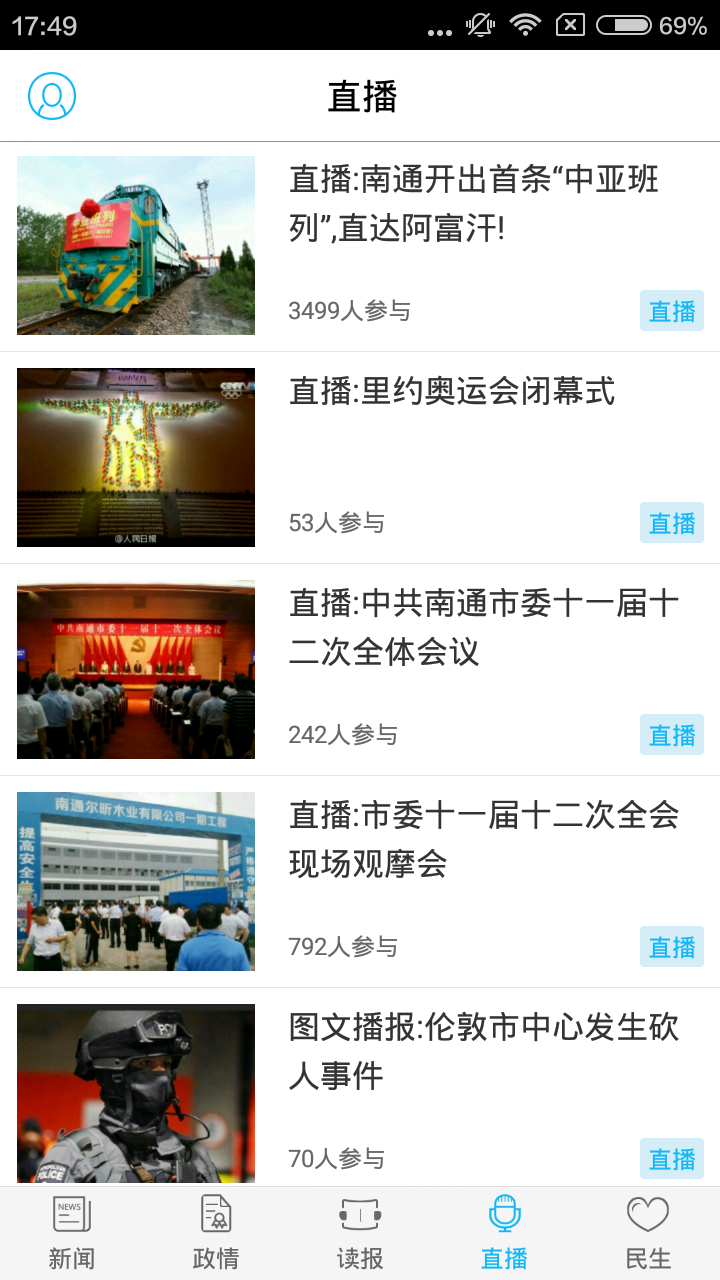Screen dimensions: 720x1280
Task: Select the 直播 tab in bottom navigation
Action: 504,1233
